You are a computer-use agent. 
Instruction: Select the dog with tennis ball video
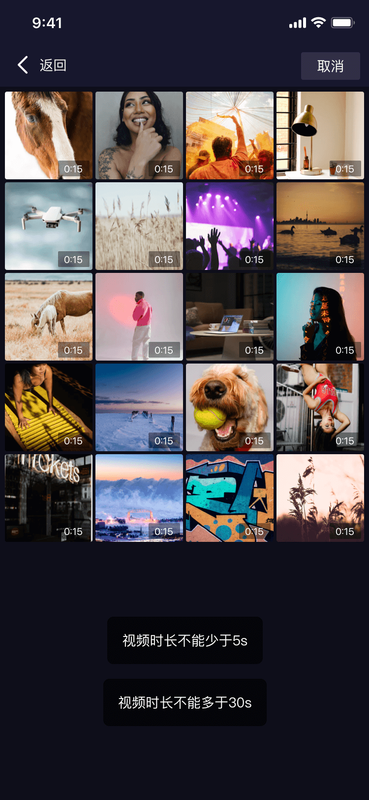(230, 407)
